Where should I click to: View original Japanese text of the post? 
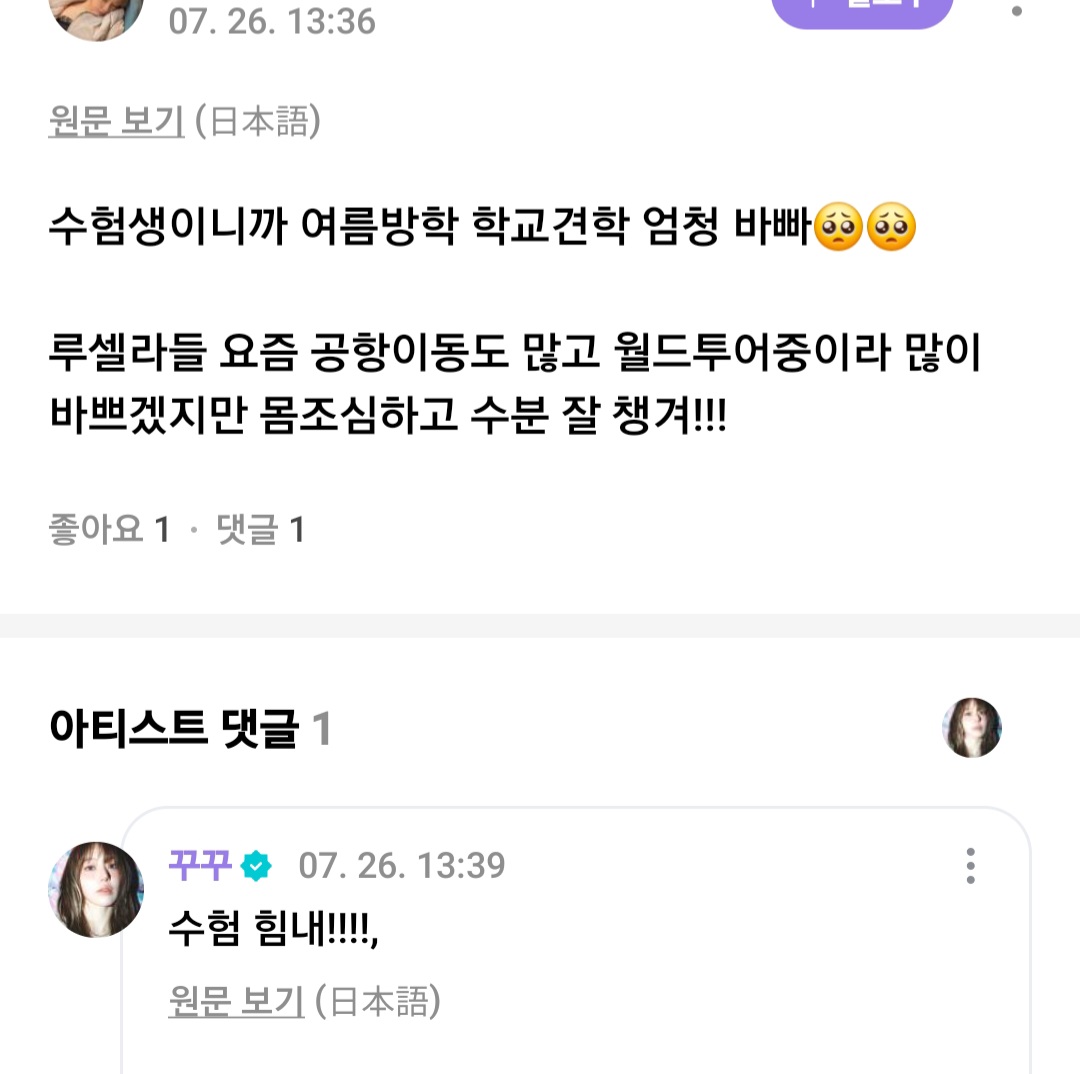(x=116, y=123)
